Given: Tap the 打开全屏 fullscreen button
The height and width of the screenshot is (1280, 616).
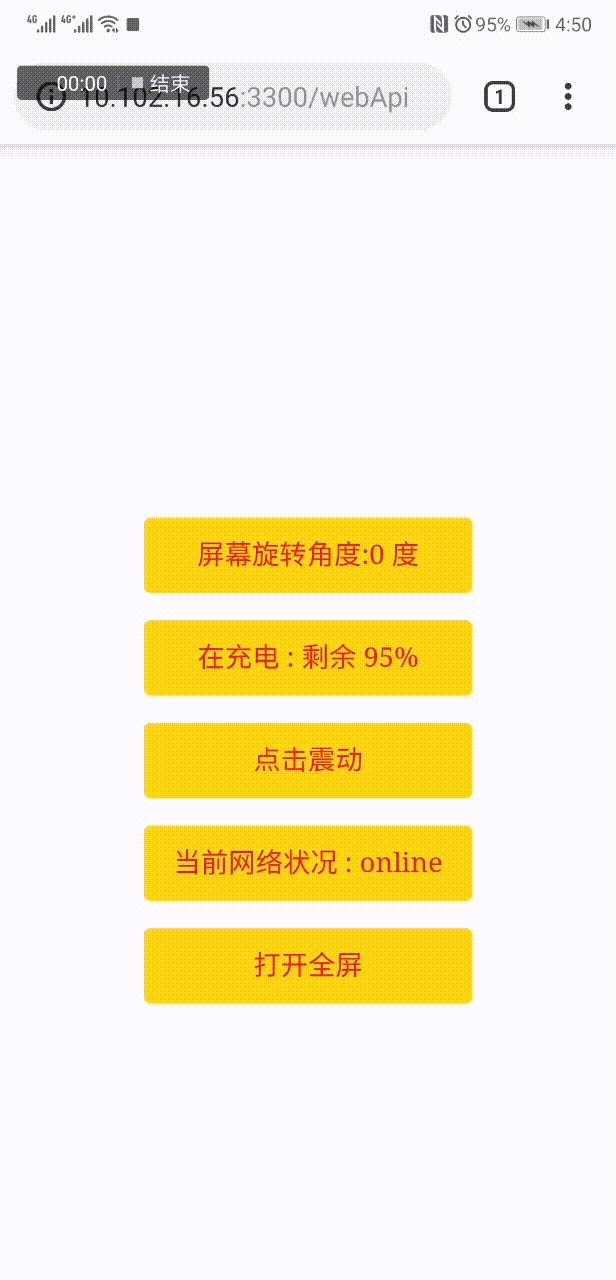Looking at the screenshot, I should pyautogui.click(x=308, y=965).
